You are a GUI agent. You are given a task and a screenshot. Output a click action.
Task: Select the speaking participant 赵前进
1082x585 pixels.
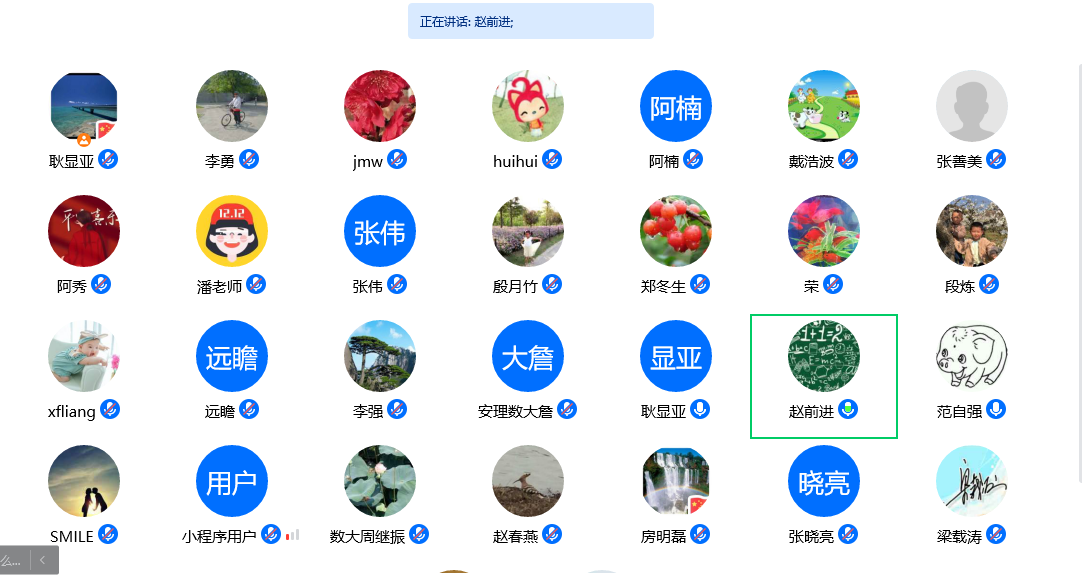point(824,356)
